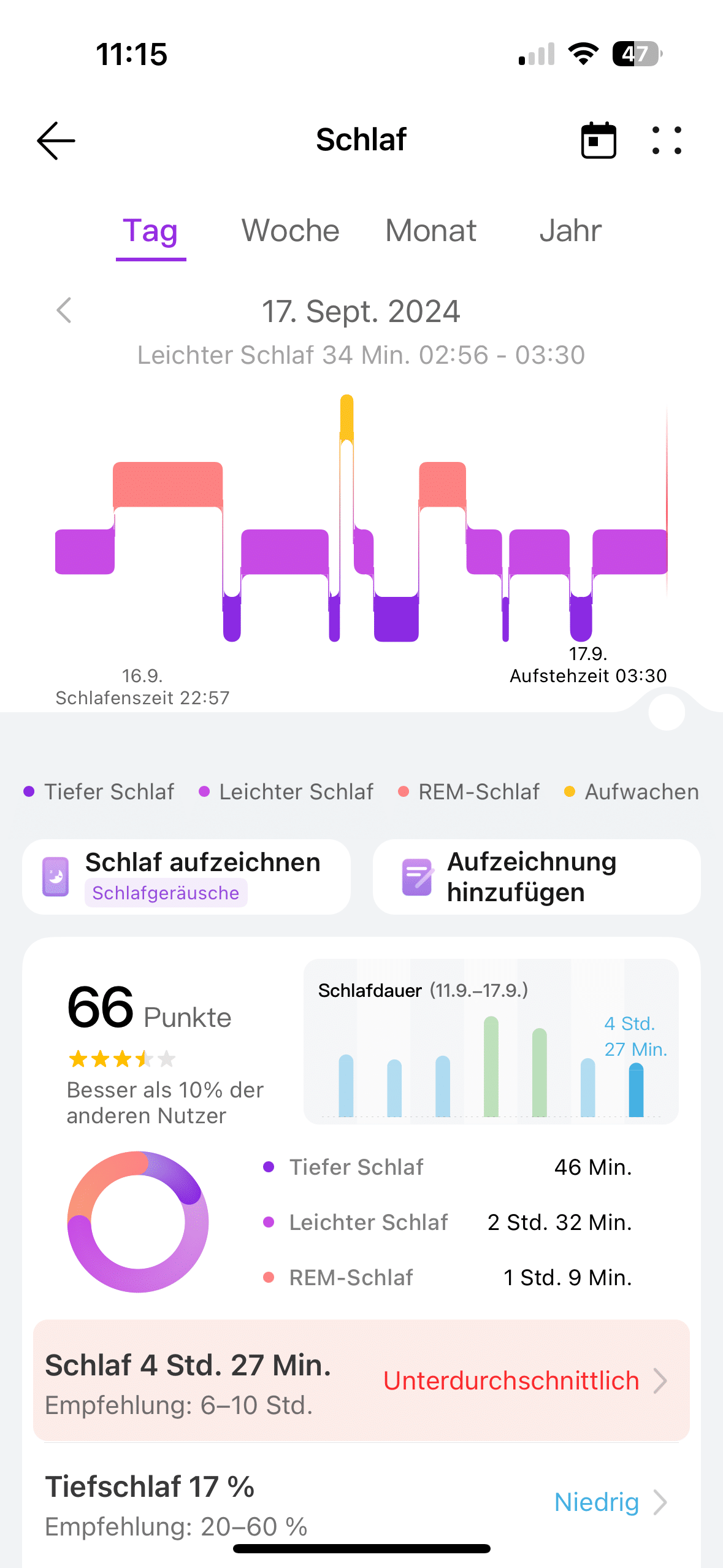
Task: Open the calendar date picker
Action: tap(598, 140)
